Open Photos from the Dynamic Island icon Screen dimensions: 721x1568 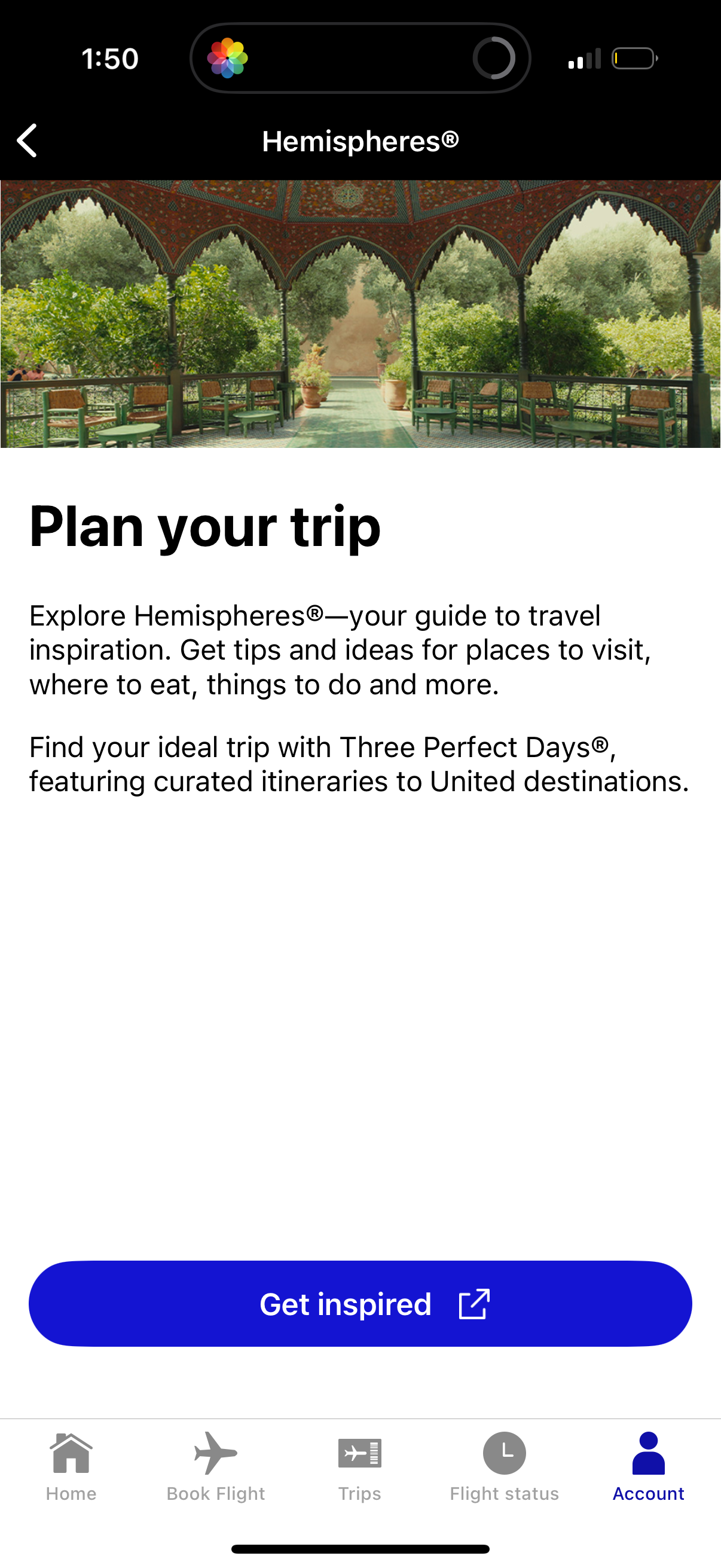(227, 59)
